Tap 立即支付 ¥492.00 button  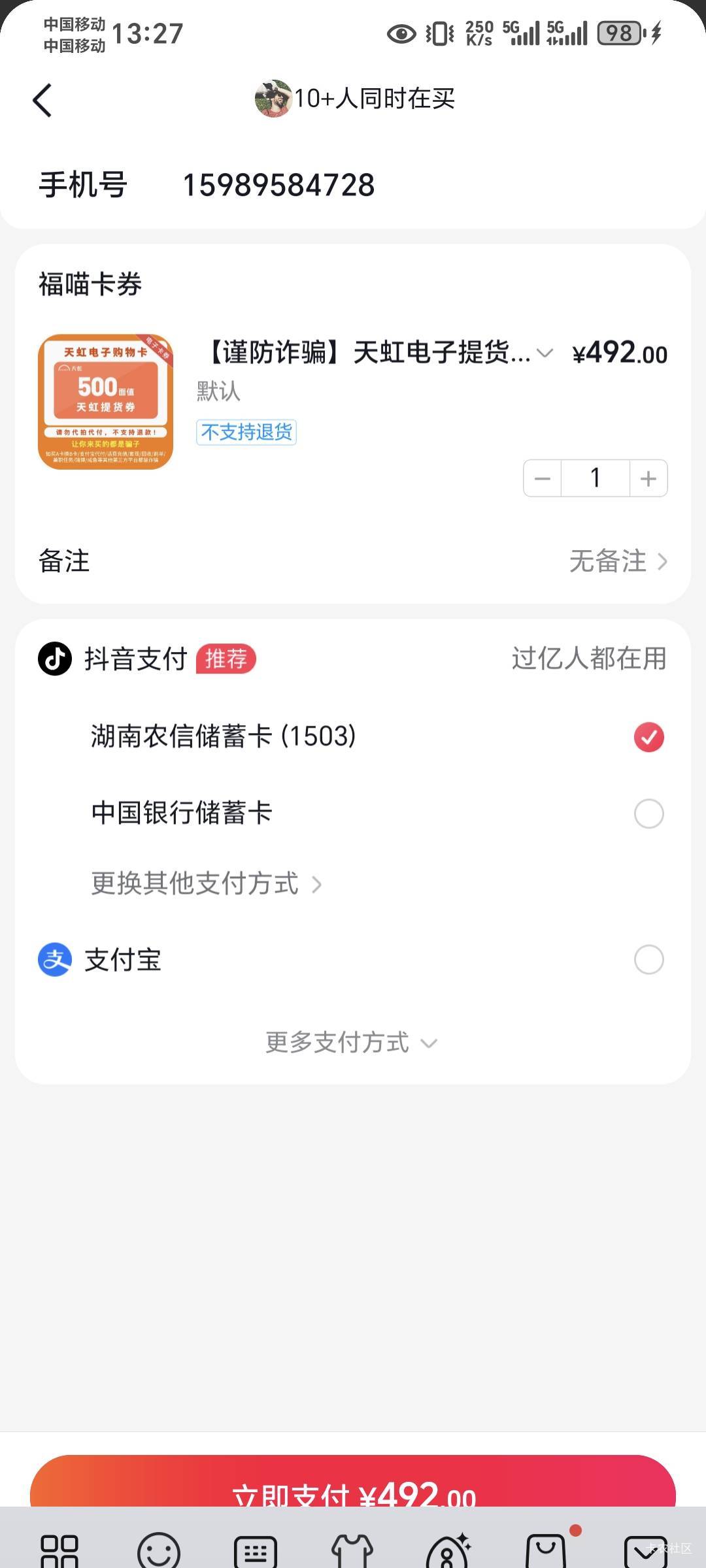(x=353, y=1482)
